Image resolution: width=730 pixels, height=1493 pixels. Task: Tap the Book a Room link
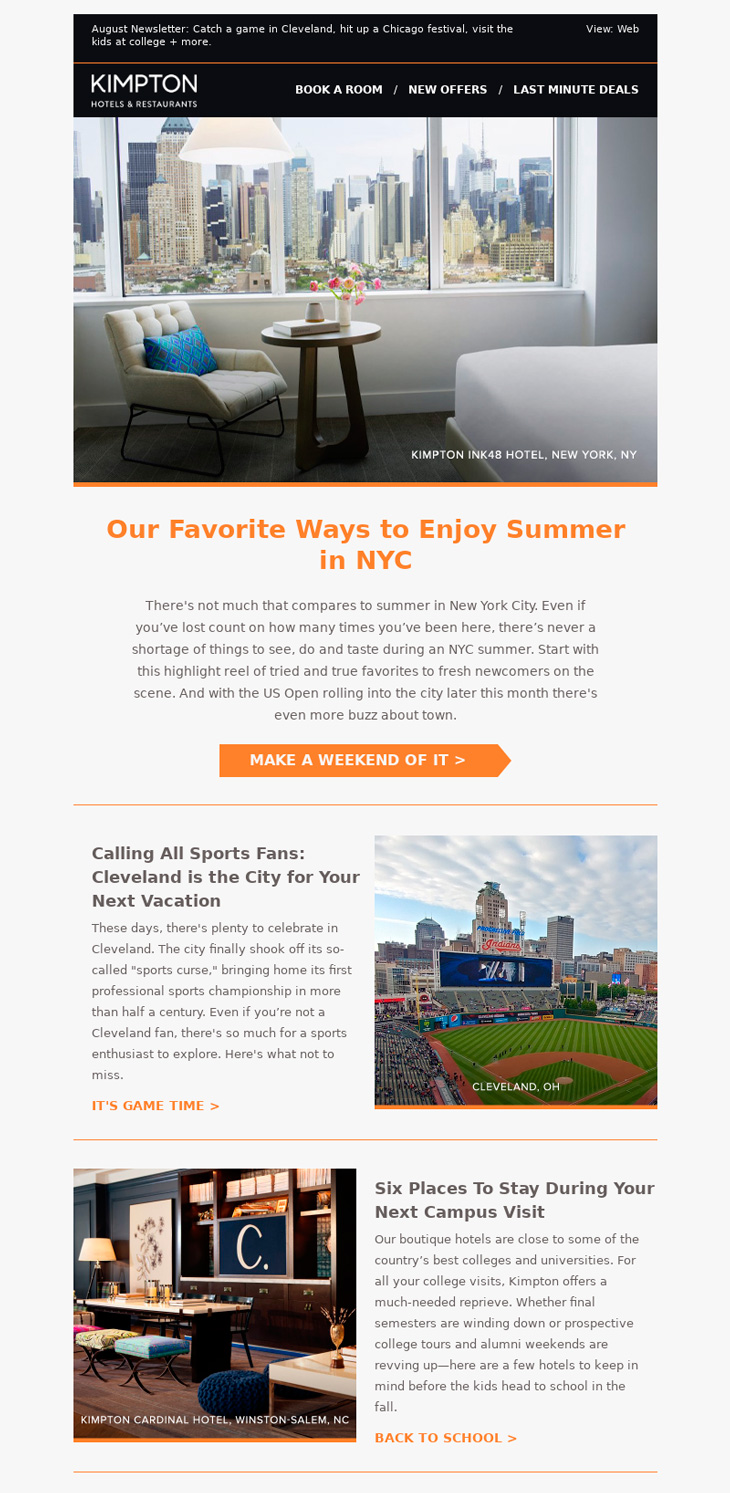tap(338, 90)
